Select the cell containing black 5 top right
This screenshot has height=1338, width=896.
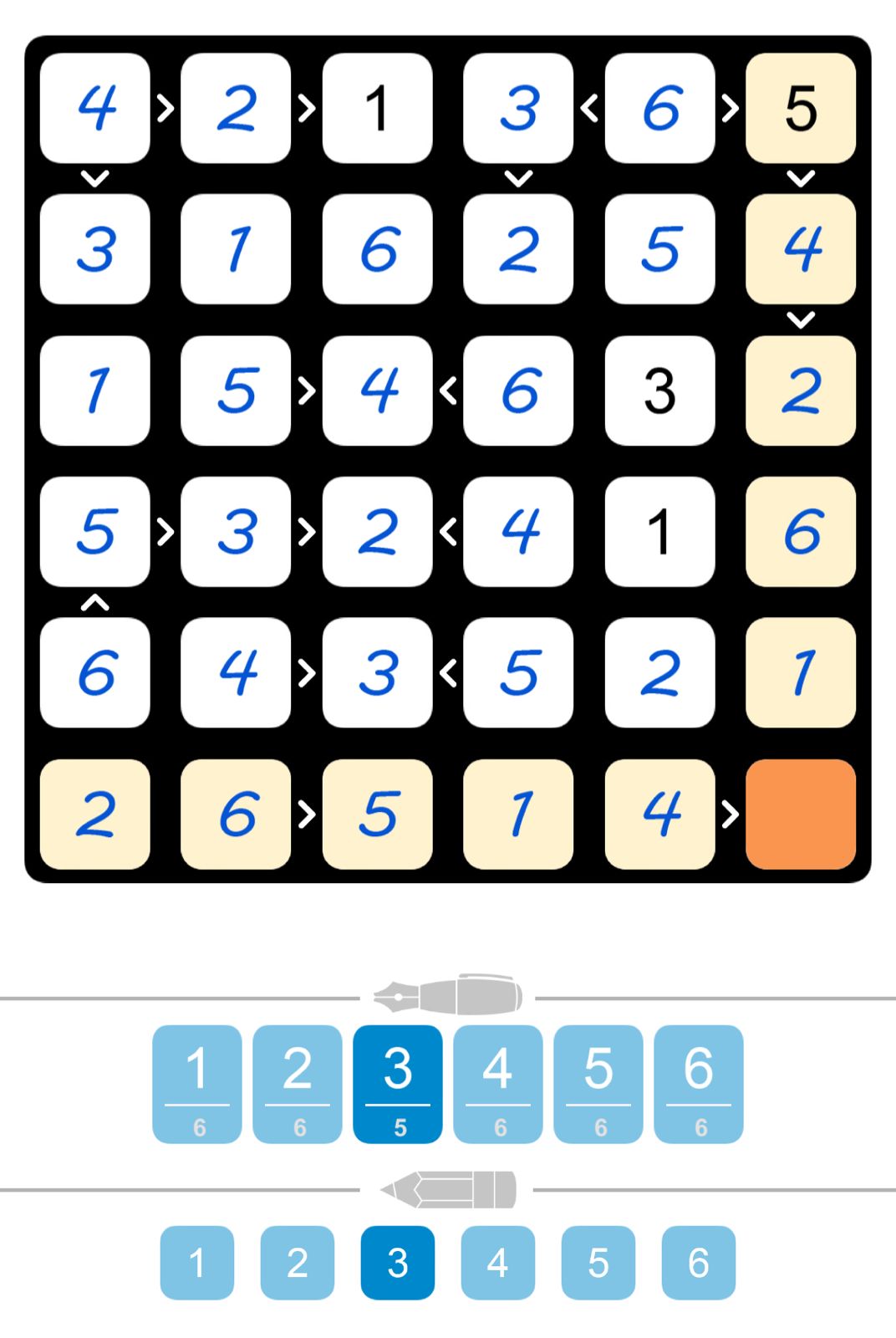pyautogui.click(x=801, y=109)
